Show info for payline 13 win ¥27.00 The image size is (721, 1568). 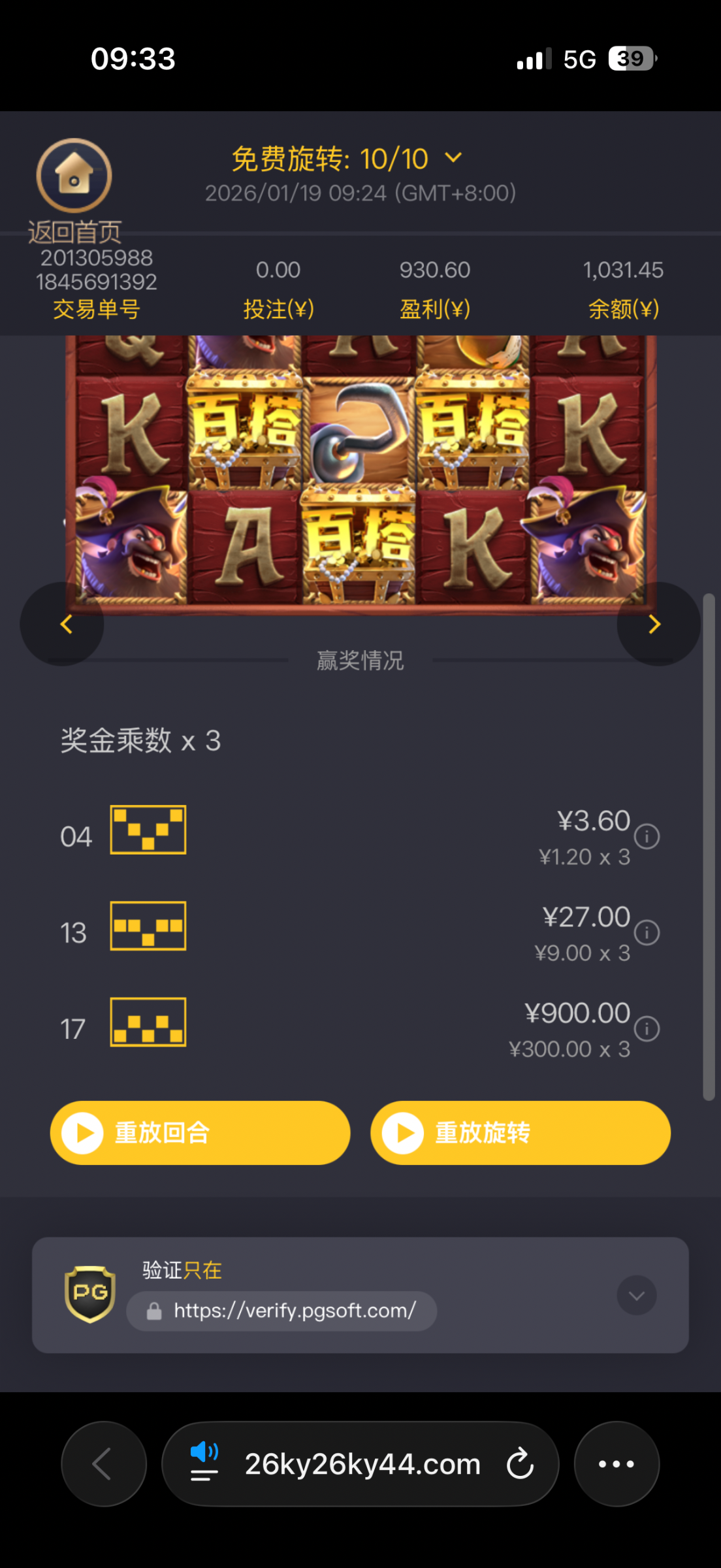point(647,932)
